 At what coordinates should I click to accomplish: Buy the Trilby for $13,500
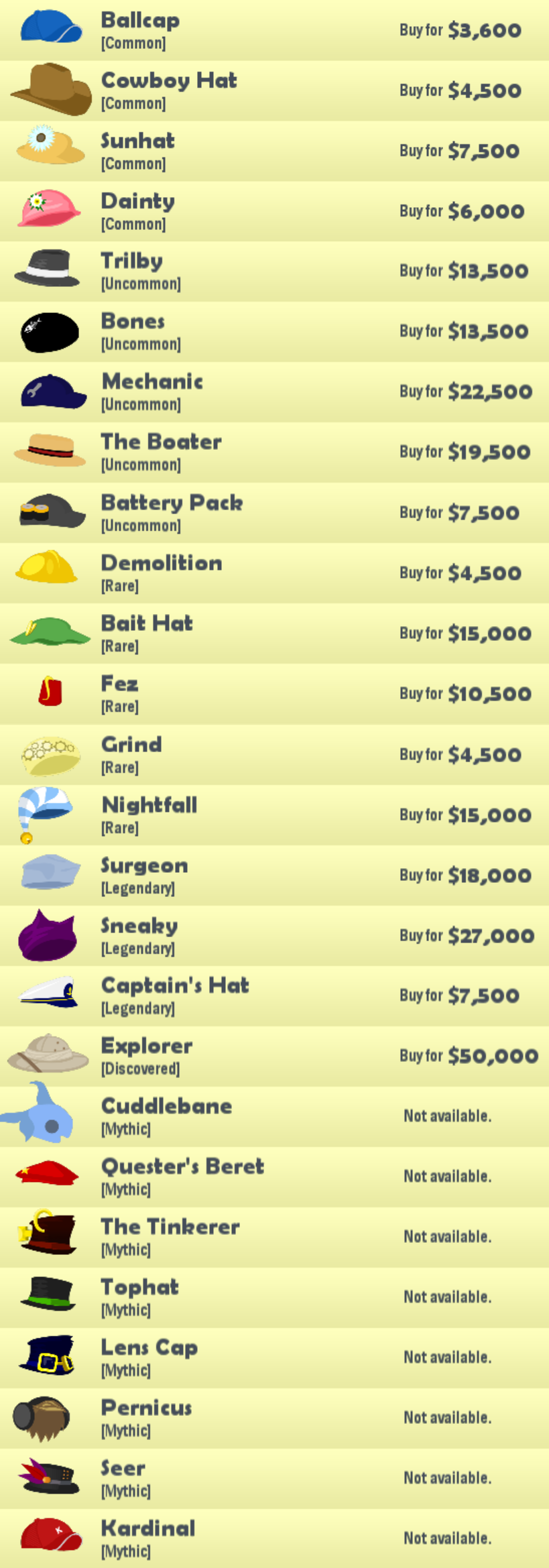(463, 271)
